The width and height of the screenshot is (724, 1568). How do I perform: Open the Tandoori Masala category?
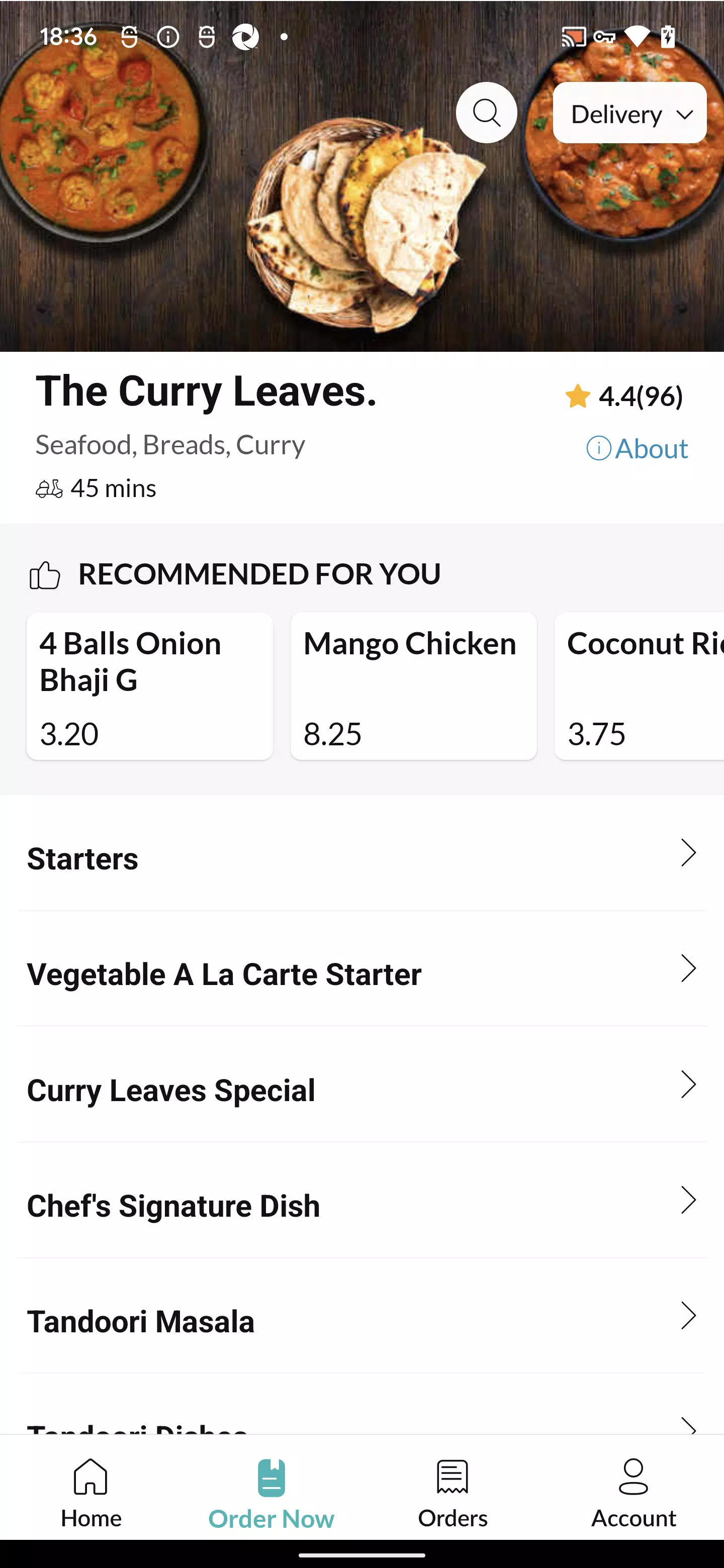tap(361, 1315)
